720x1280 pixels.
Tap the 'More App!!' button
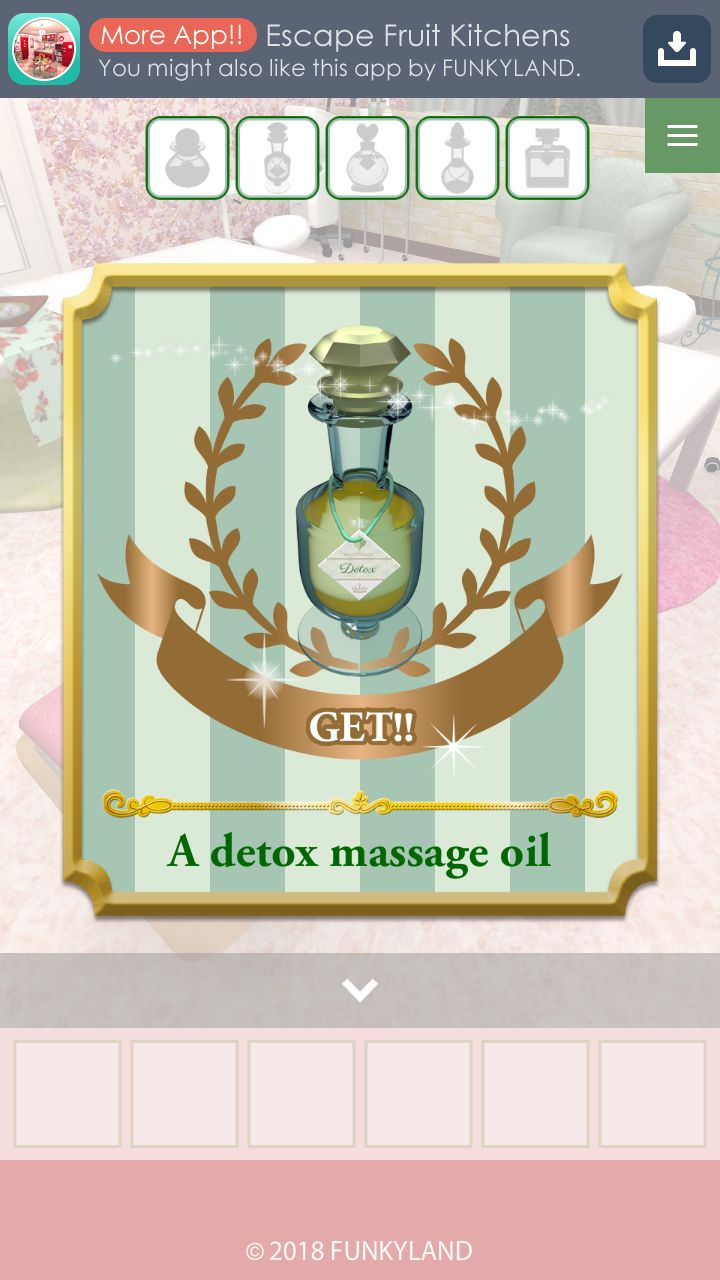pyautogui.click(x=171, y=36)
